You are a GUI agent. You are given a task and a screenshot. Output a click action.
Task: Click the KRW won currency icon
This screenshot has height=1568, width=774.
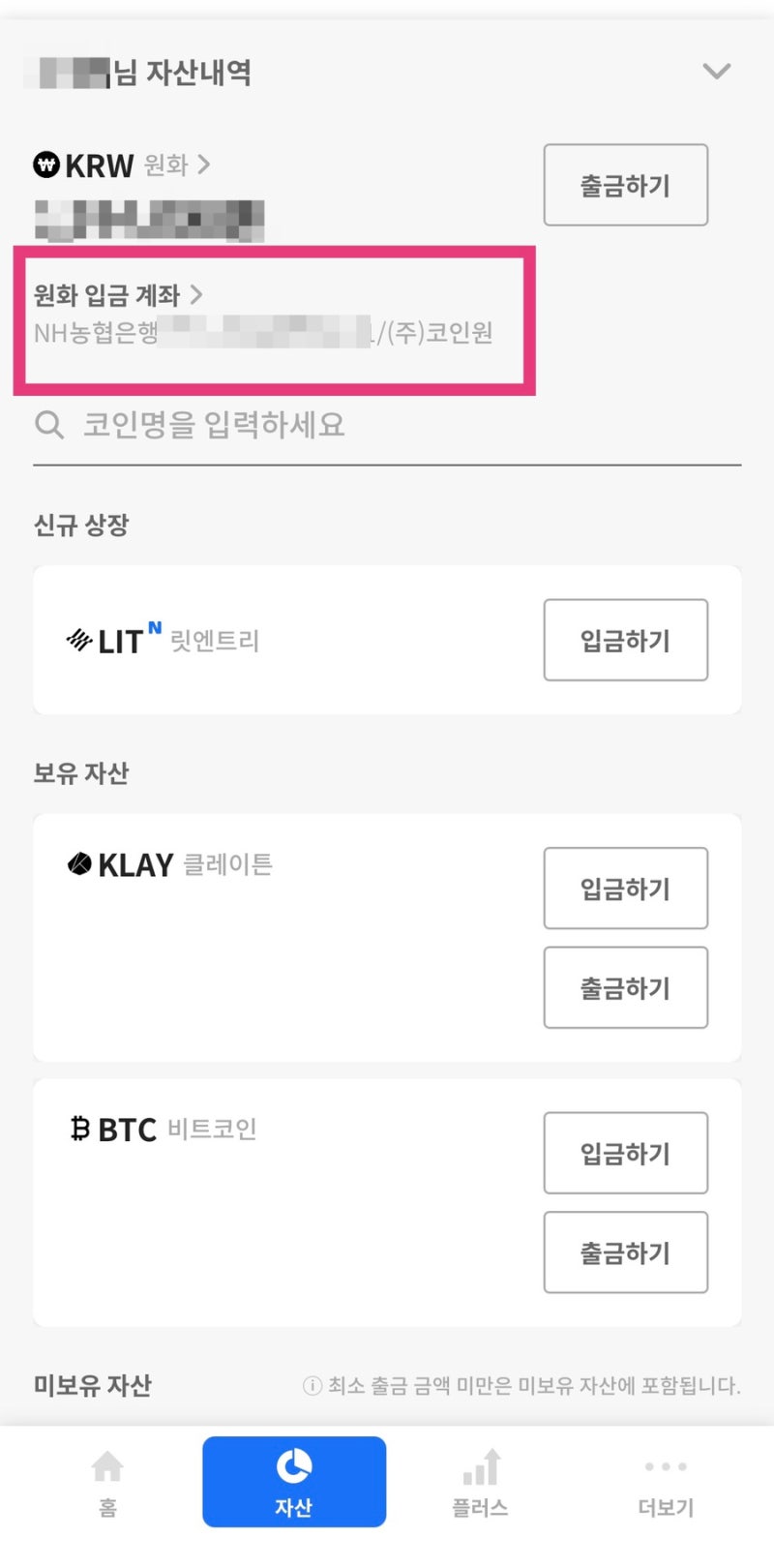pyautogui.click(x=45, y=166)
